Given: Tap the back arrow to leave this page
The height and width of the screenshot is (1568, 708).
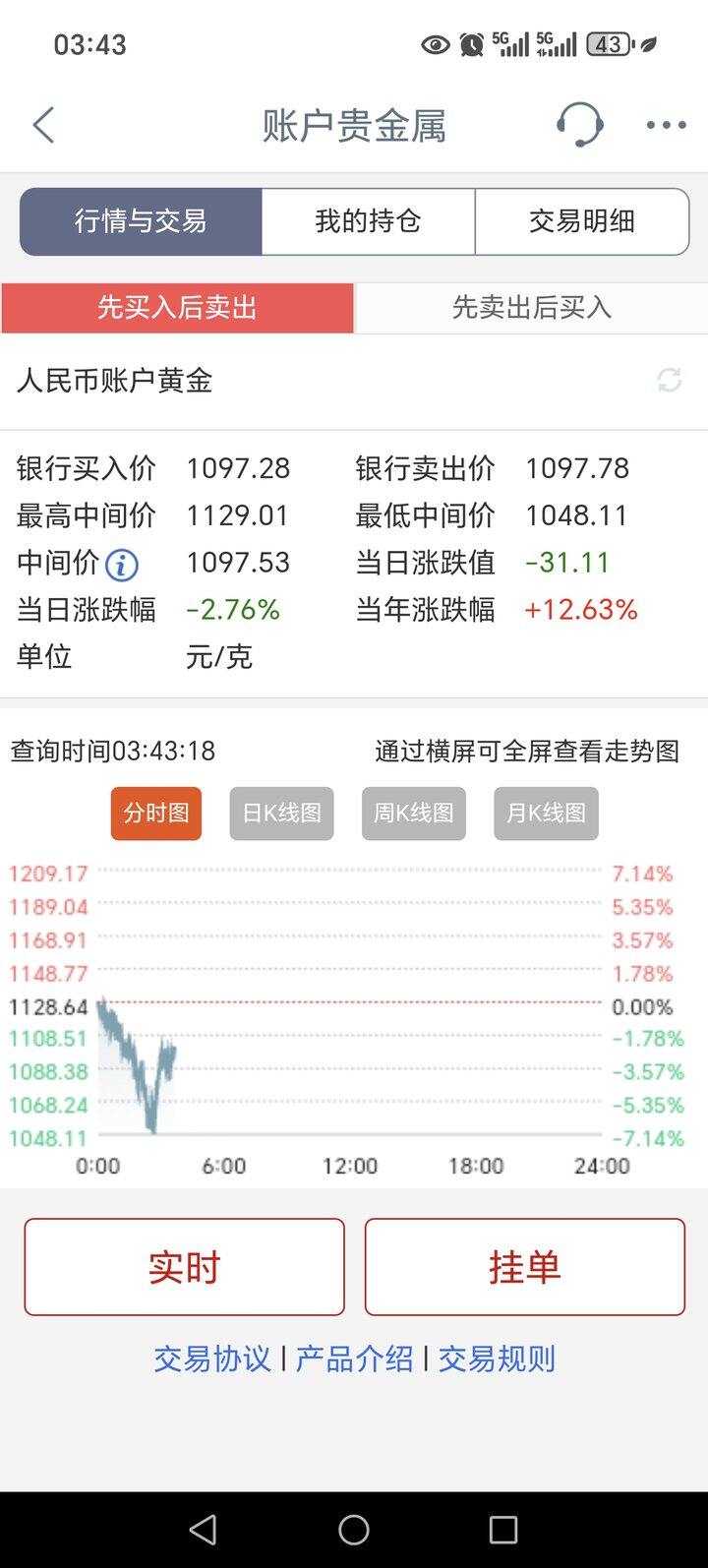Looking at the screenshot, I should coord(43,125).
